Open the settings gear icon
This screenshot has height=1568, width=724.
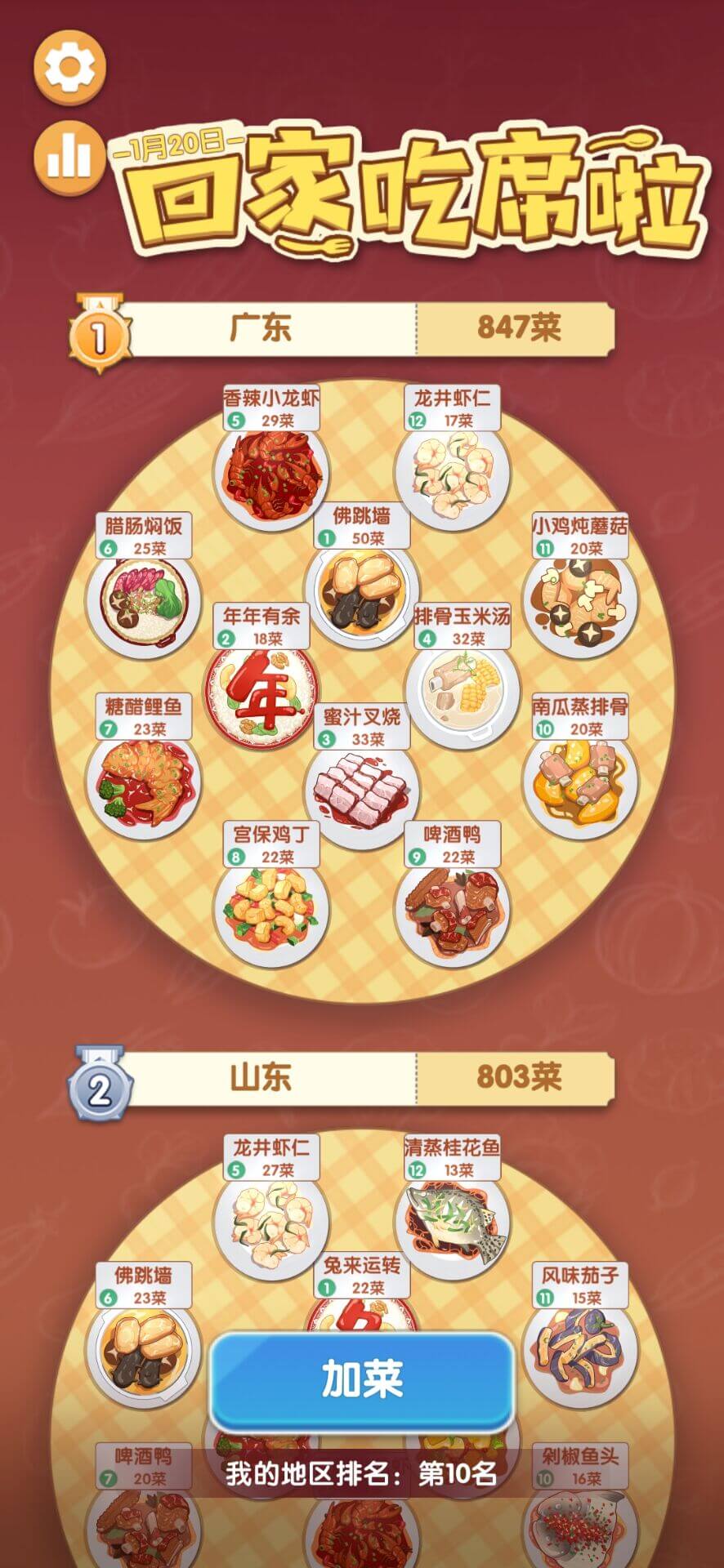[69, 67]
